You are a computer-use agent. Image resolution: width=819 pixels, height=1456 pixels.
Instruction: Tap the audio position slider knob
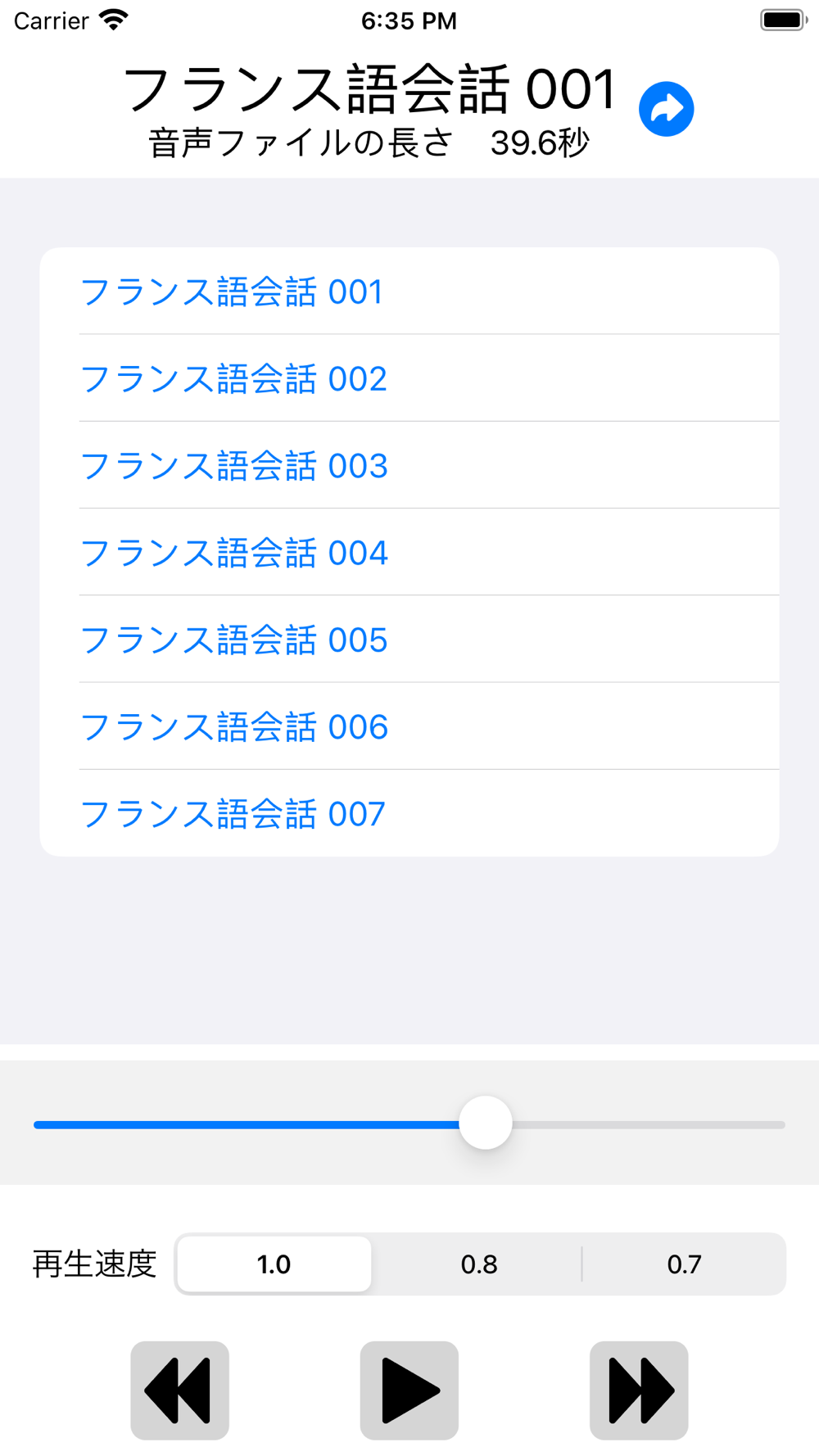[486, 1123]
